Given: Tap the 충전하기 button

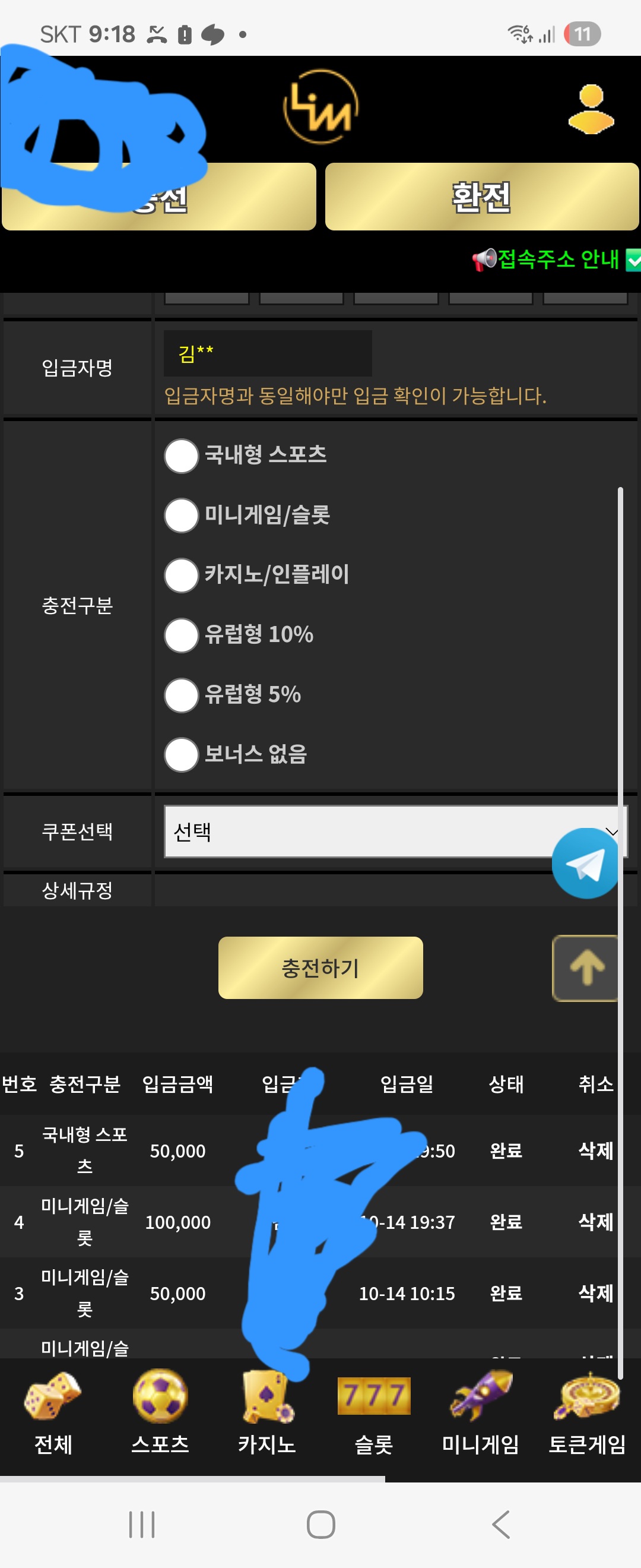Looking at the screenshot, I should (320, 967).
